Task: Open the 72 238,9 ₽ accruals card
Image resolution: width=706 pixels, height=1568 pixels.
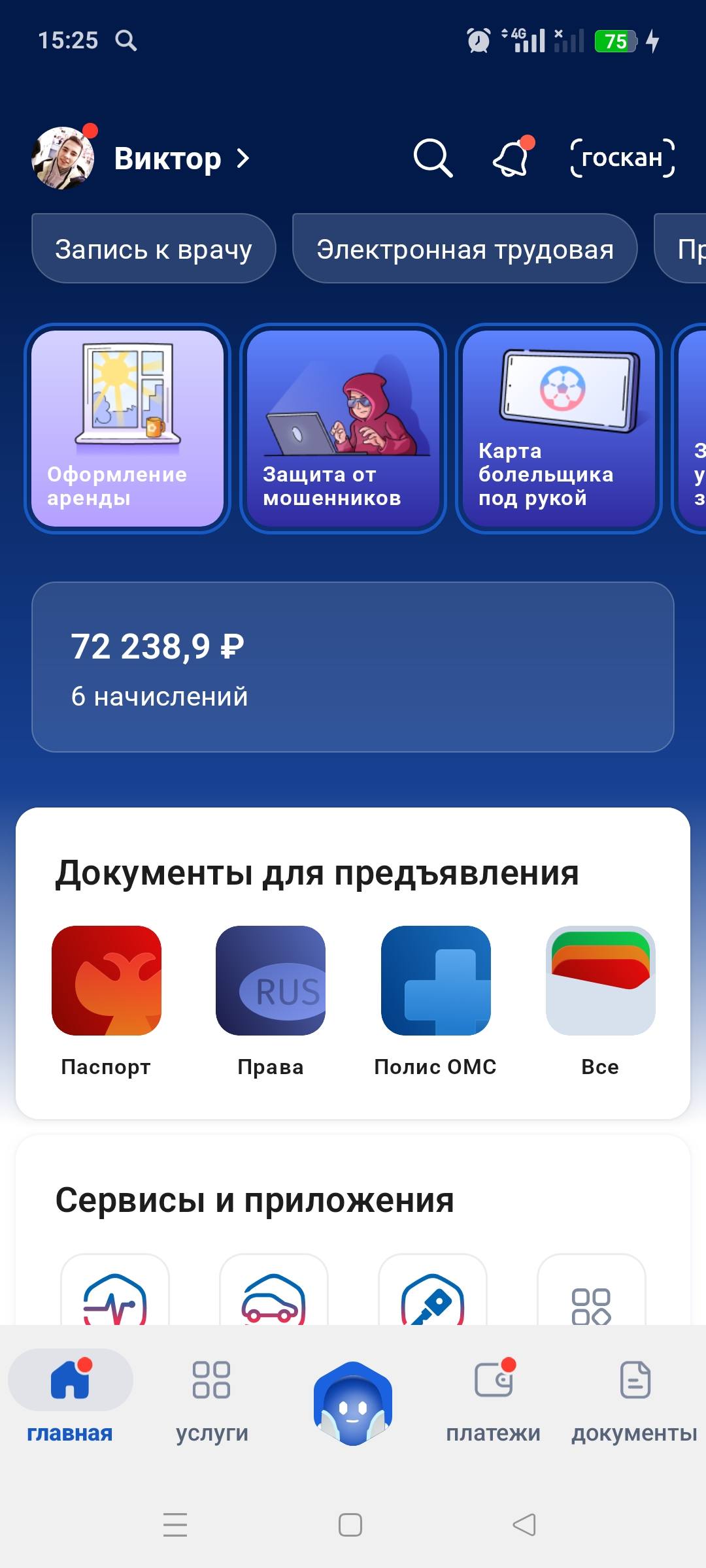Action: click(353, 666)
